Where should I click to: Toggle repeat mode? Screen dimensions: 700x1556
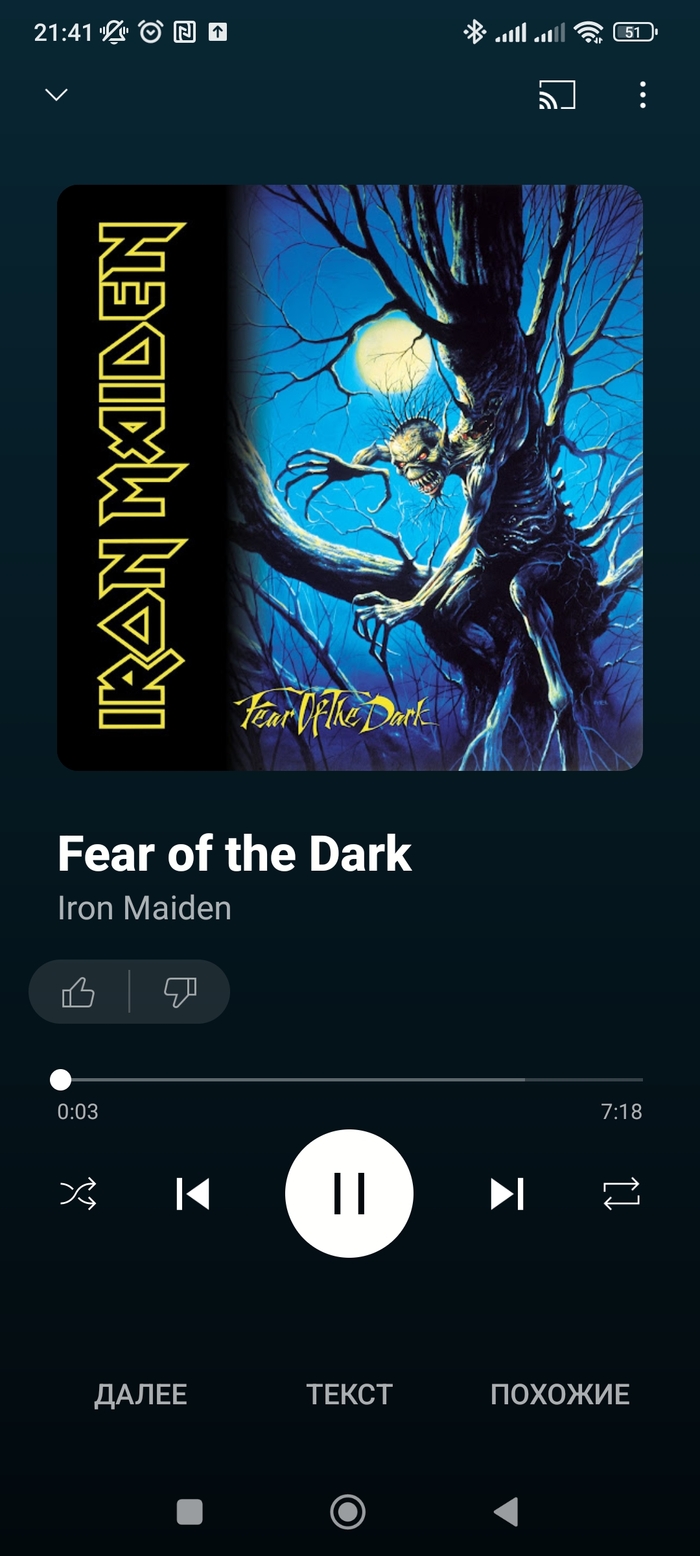[x=621, y=1194]
